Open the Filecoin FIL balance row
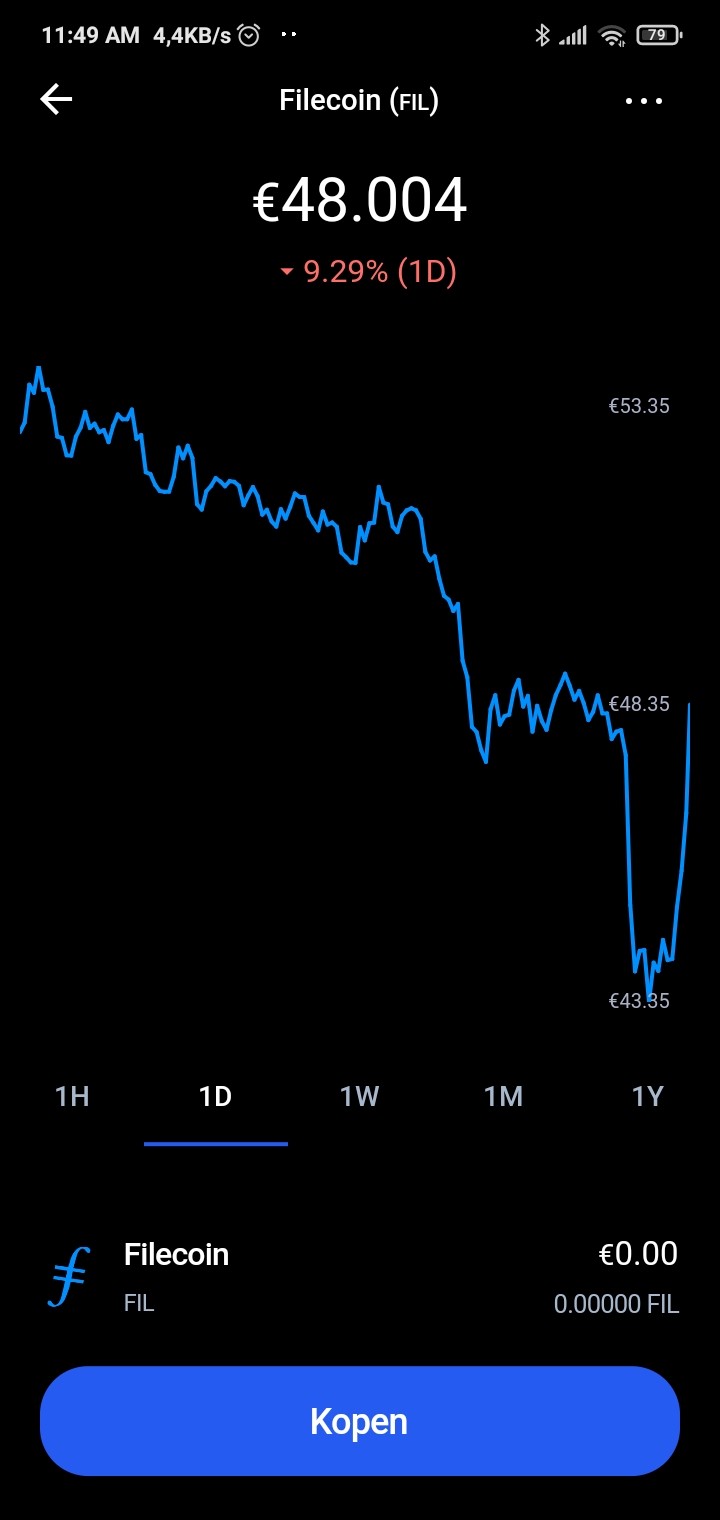Image resolution: width=720 pixels, height=1520 pixels. (360, 1277)
